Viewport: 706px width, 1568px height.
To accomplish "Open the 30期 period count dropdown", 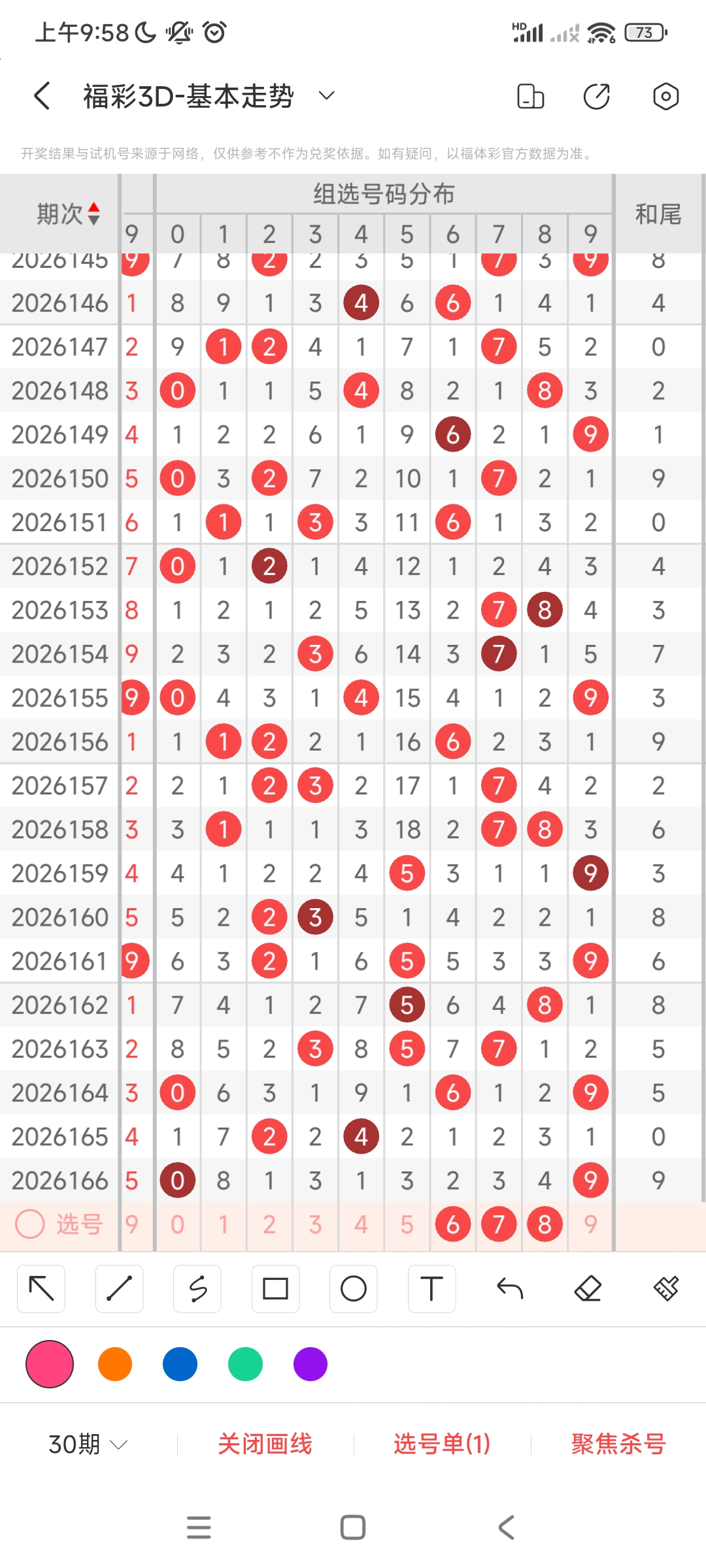I will 88,1444.
